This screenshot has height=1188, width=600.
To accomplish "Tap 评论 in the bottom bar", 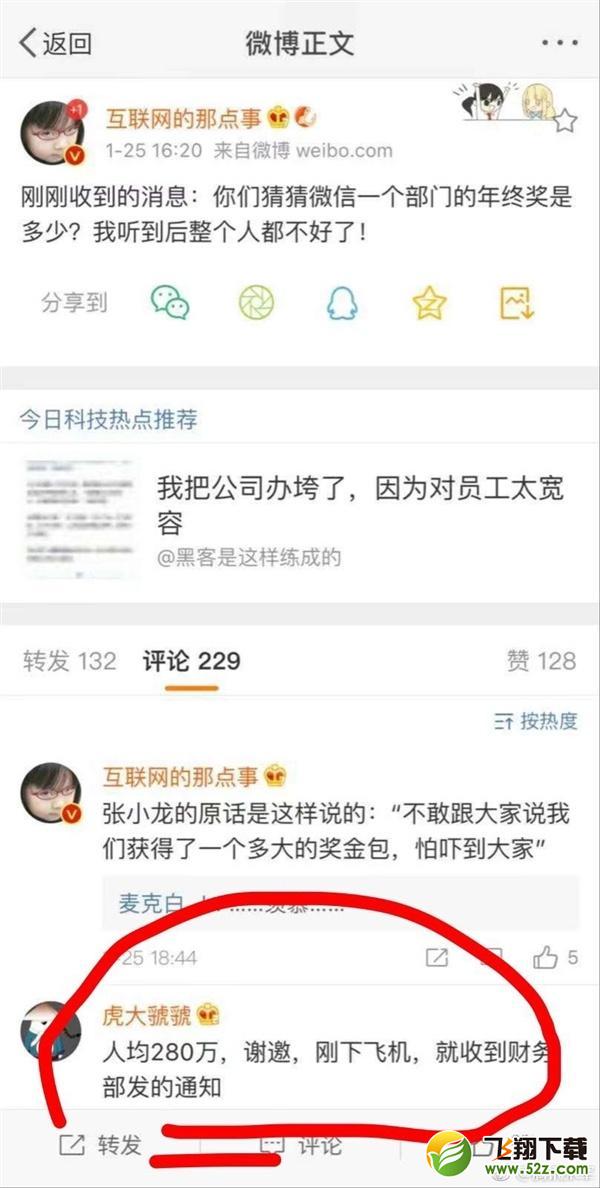I will tap(300, 1145).
